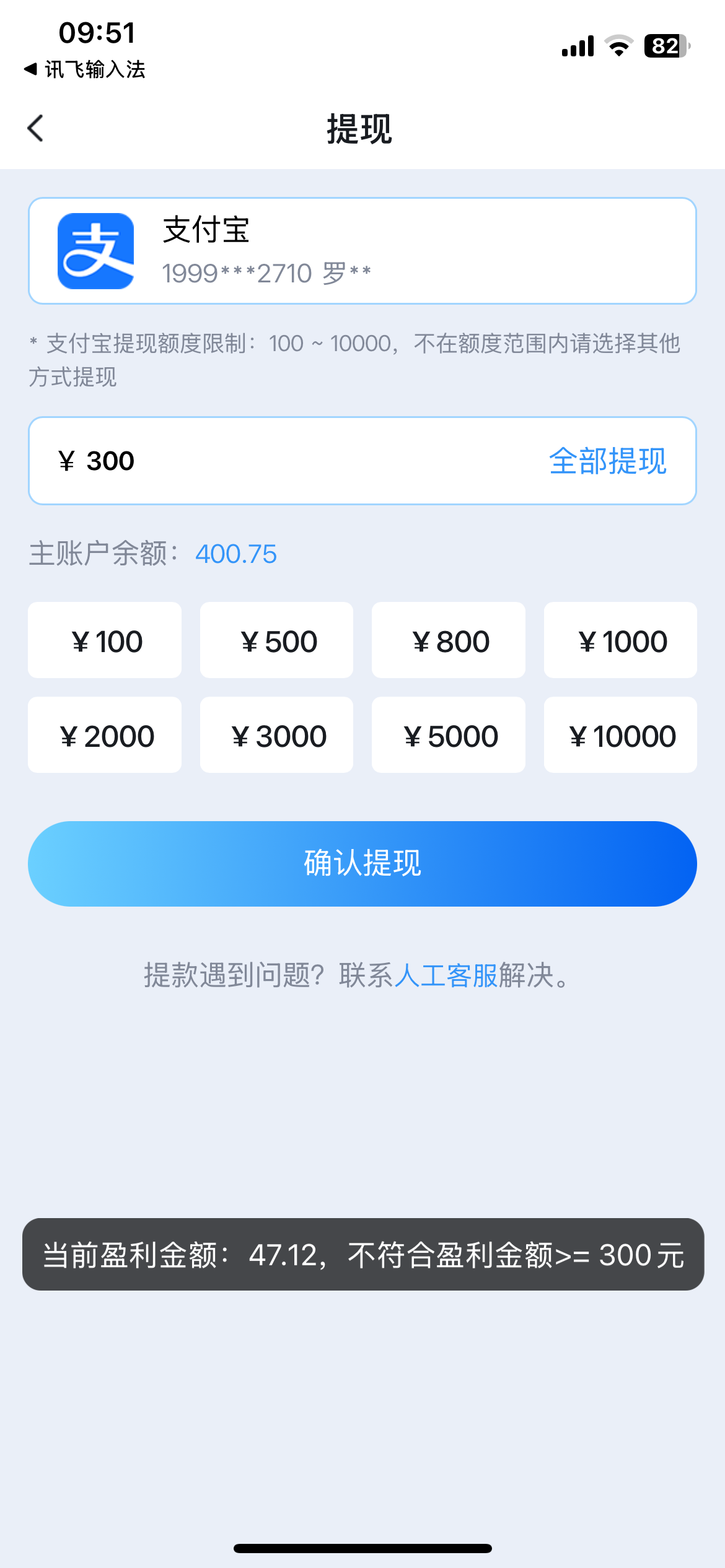
Task: Set the amount to ¥5000
Action: [x=448, y=735]
